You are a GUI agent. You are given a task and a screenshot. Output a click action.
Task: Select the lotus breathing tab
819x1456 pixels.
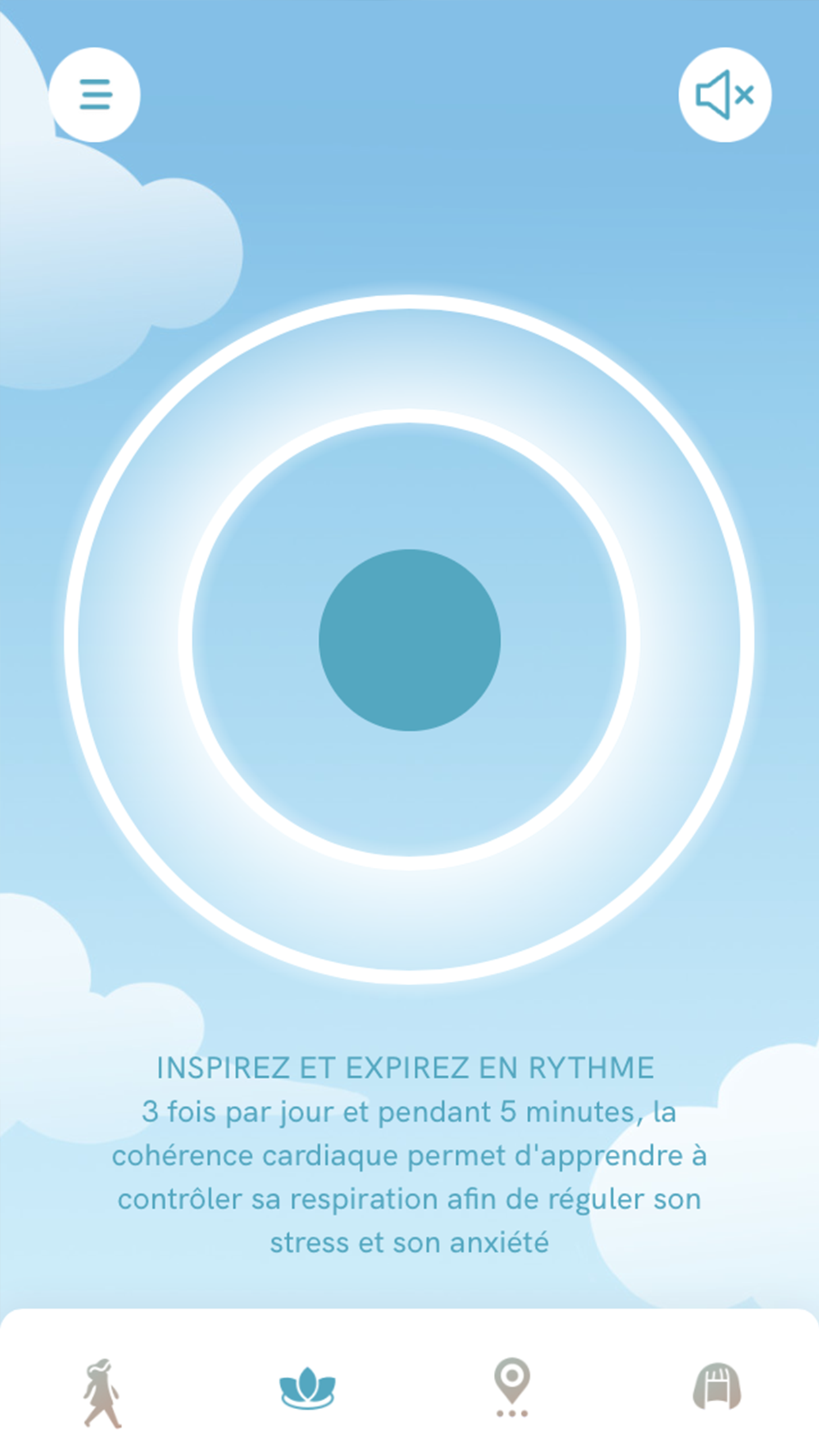click(x=307, y=1386)
